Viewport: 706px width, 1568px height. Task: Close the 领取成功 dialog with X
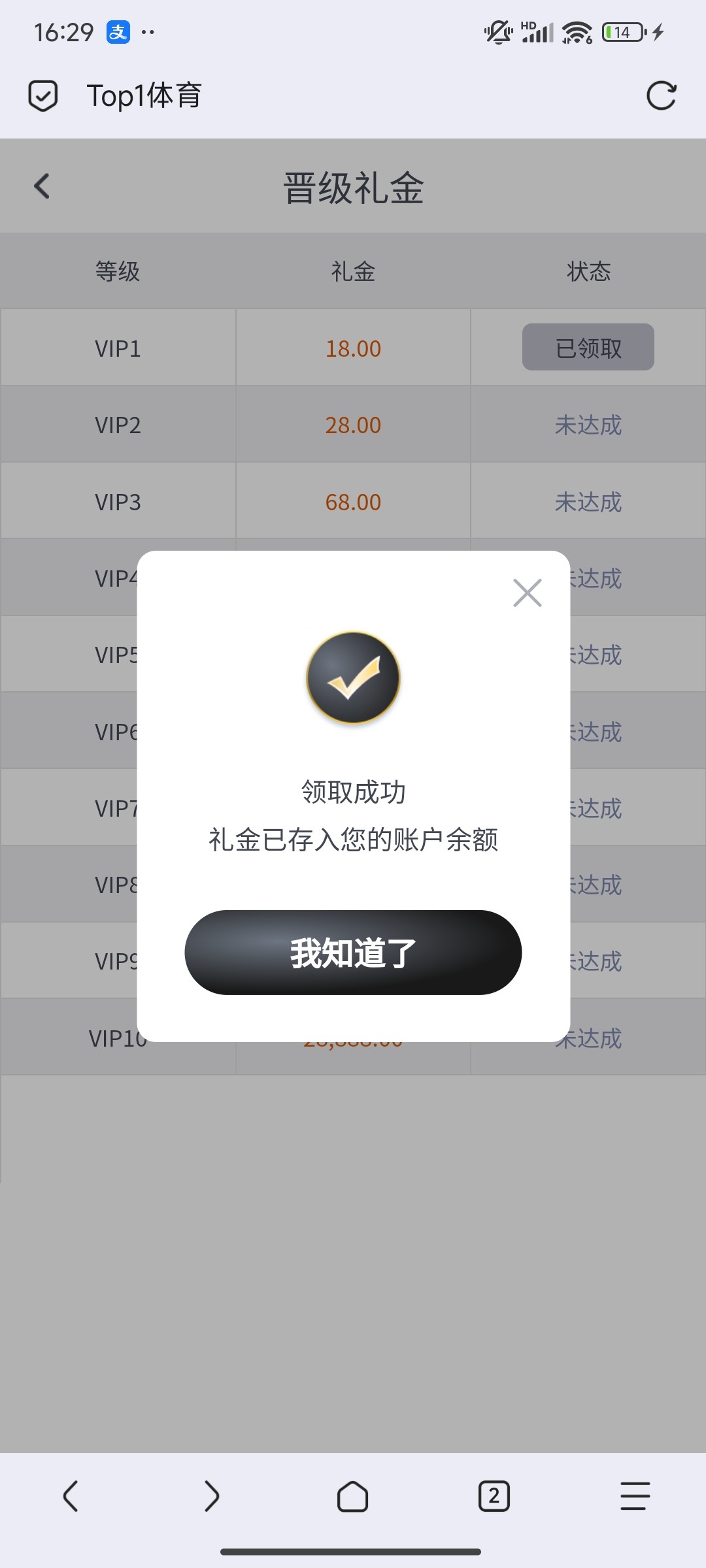coord(527,593)
